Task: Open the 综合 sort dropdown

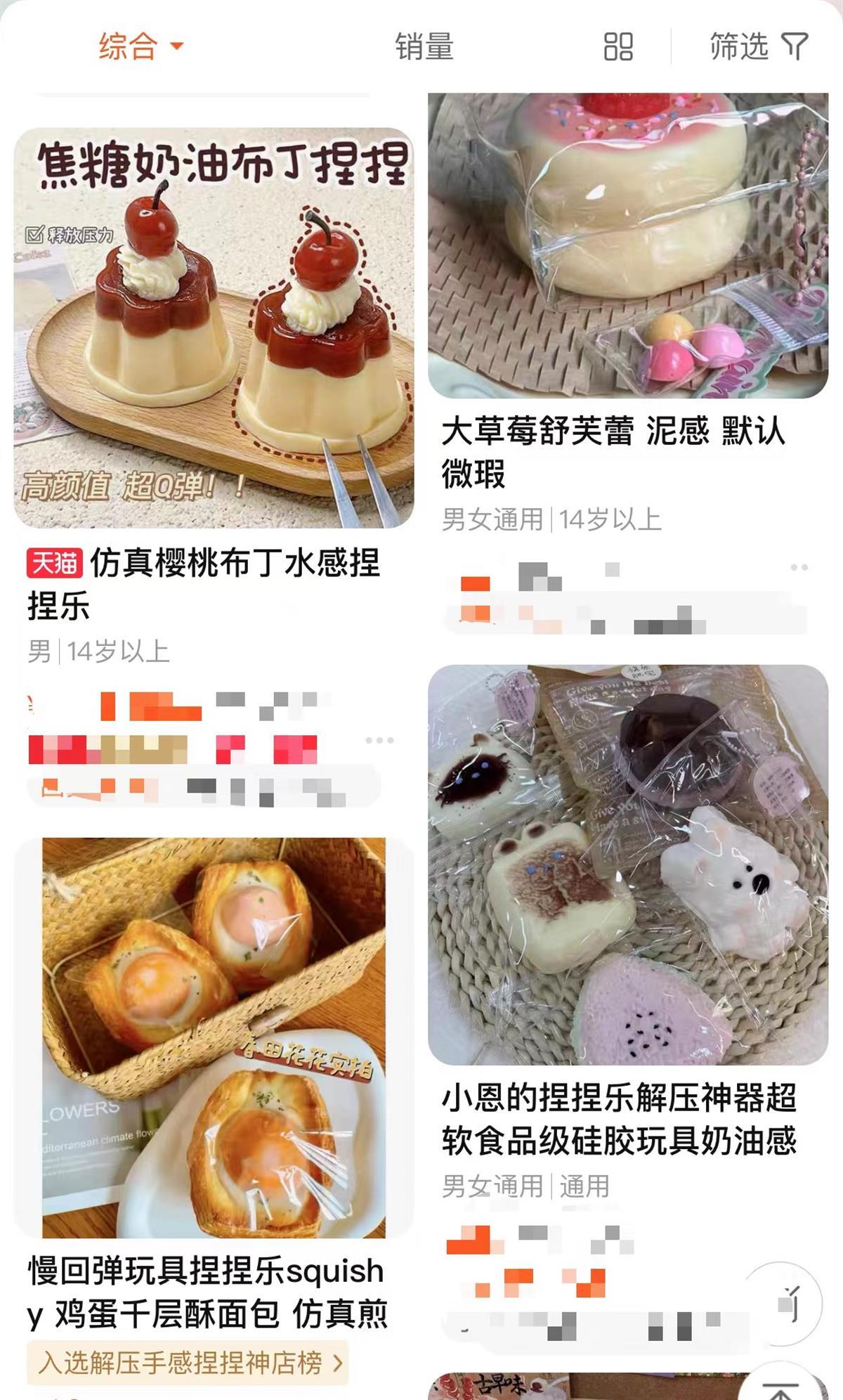Action: point(140,46)
